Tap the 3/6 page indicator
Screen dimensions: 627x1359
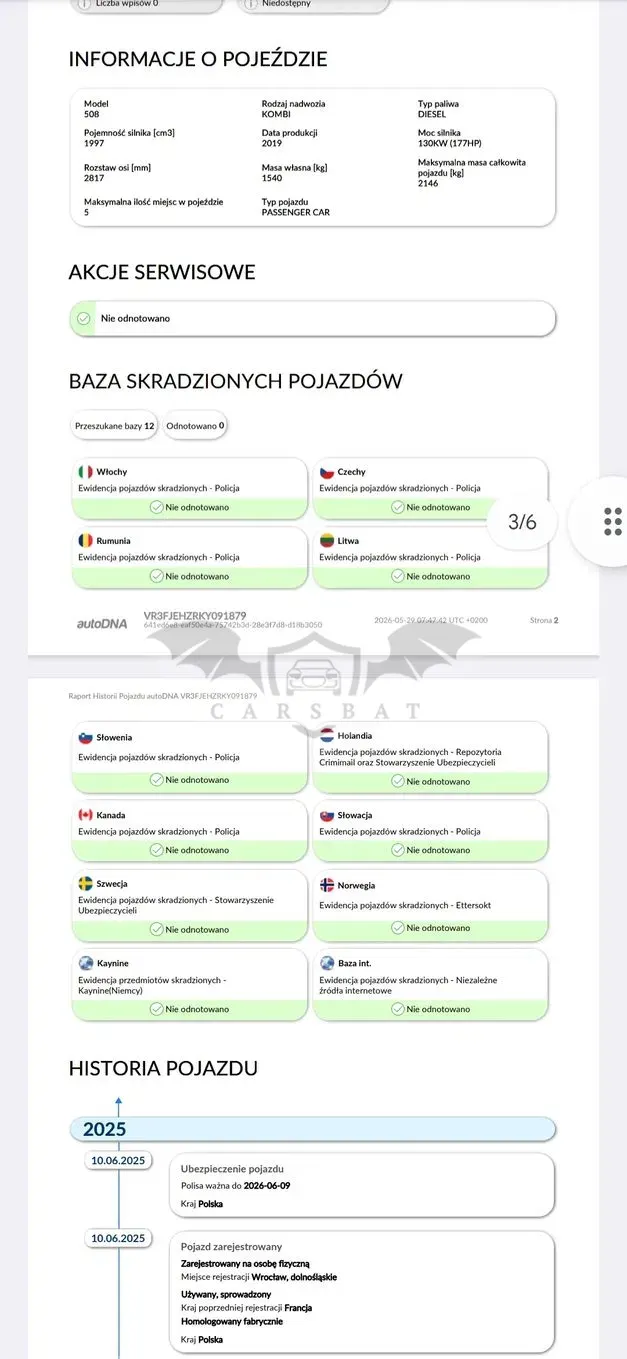(x=522, y=521)
